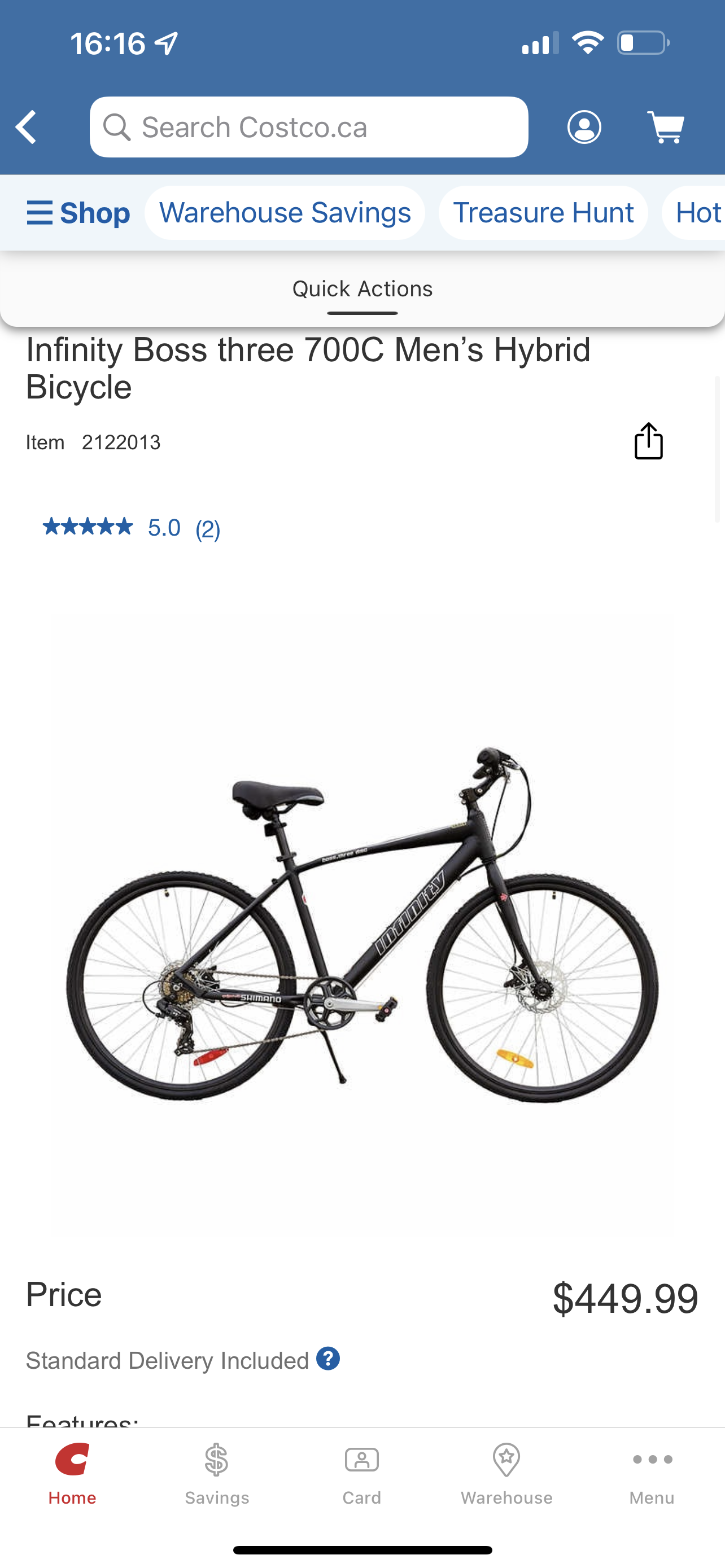The height and width of the screenshot is (1568, 725).
Task: Tap the share icon for this bicycle
Action: [648, 441]
